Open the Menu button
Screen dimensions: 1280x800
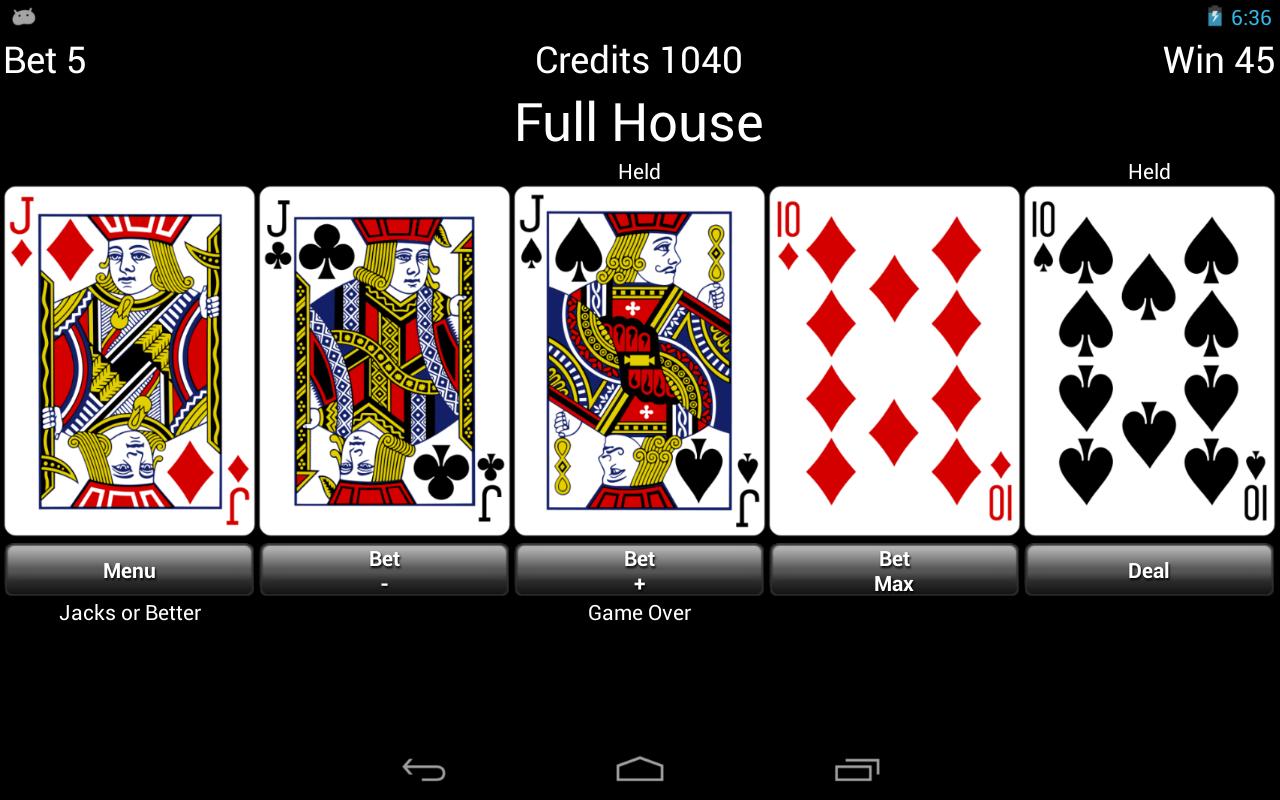pyautogui.click(x=129, y=570)
